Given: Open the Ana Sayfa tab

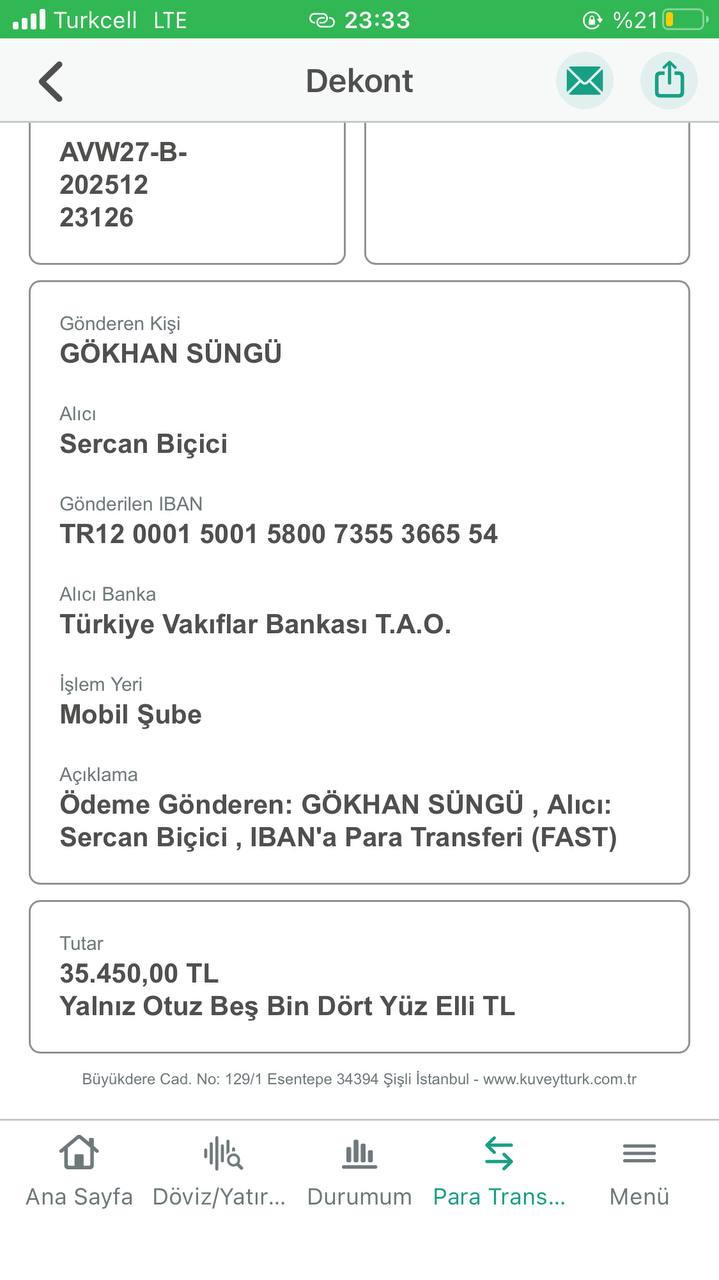Looking at the screenshot, I should 79,1172.
